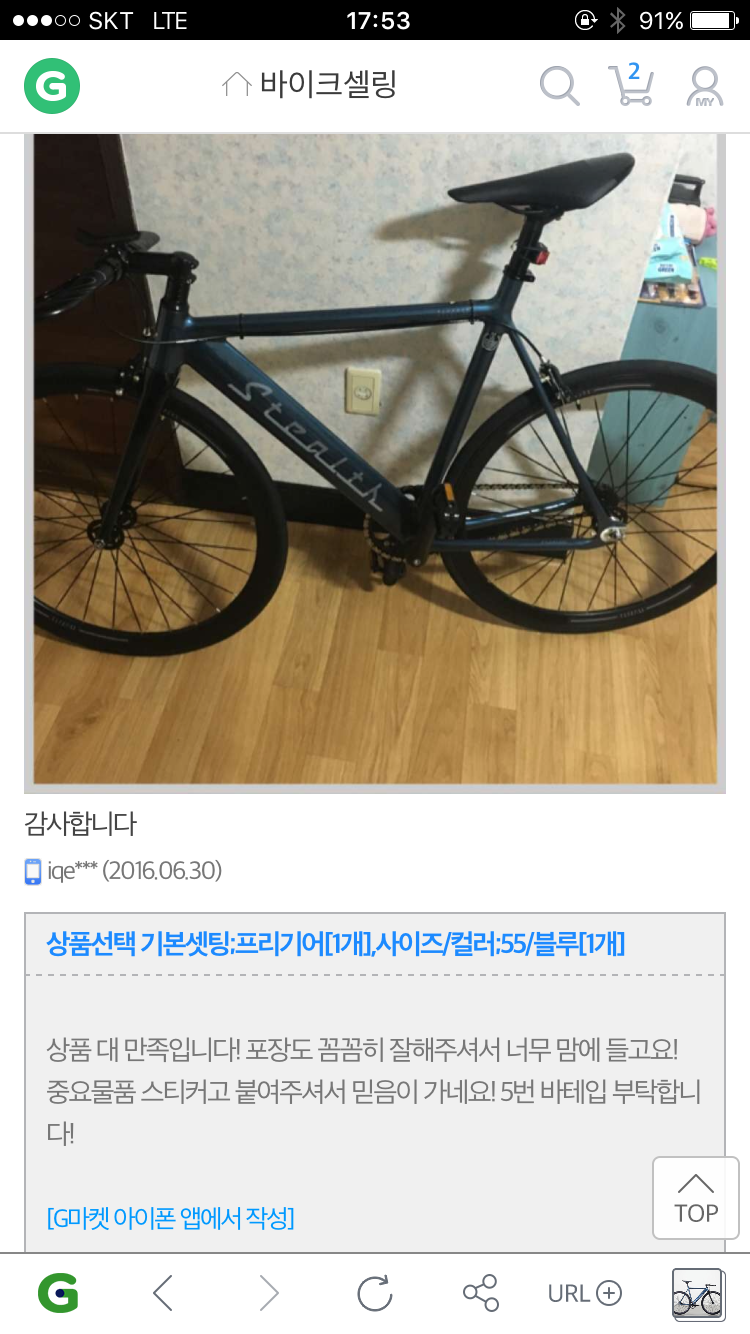Open the search magnifier
750x1334 pixels.
point(559,86)
